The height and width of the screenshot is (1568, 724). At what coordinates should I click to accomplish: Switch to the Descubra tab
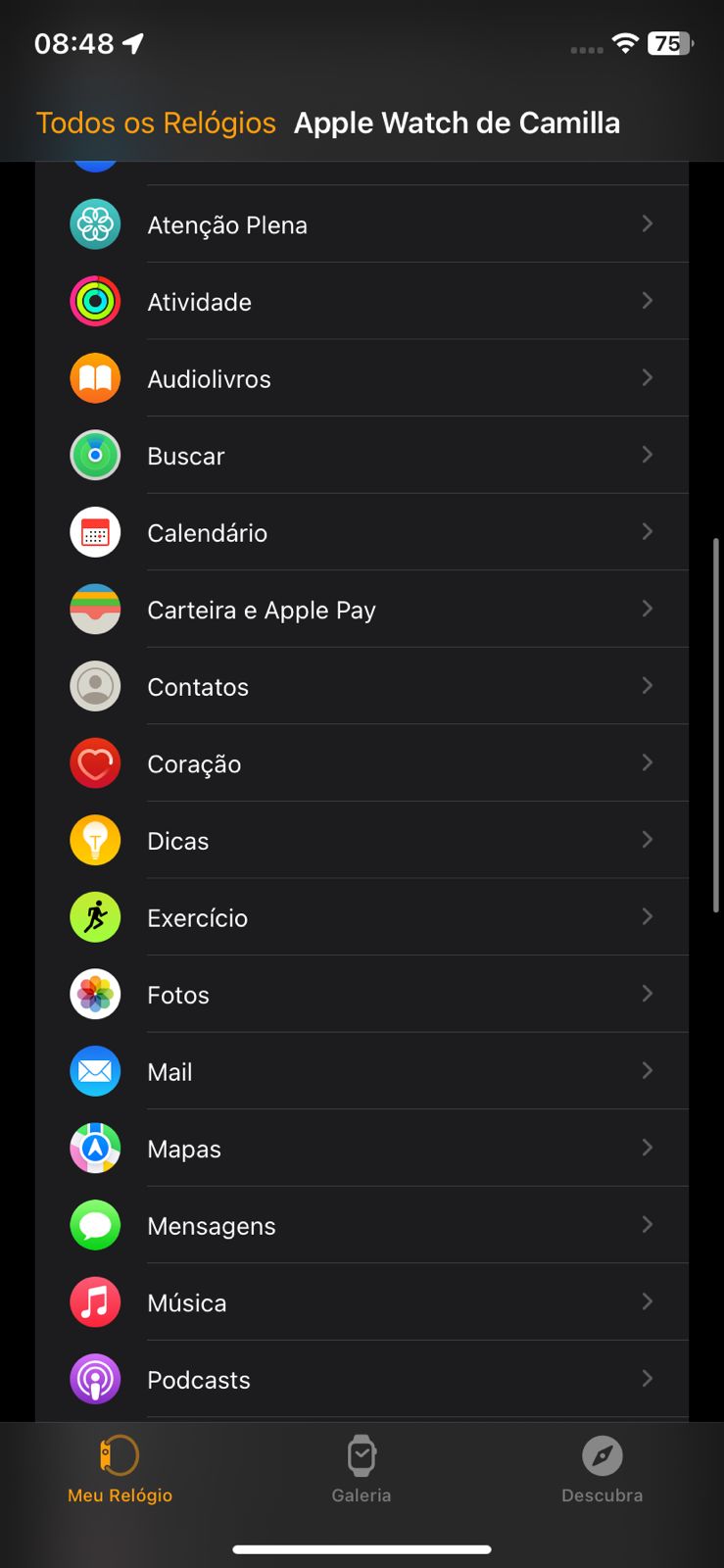[x=602, y=1469]
